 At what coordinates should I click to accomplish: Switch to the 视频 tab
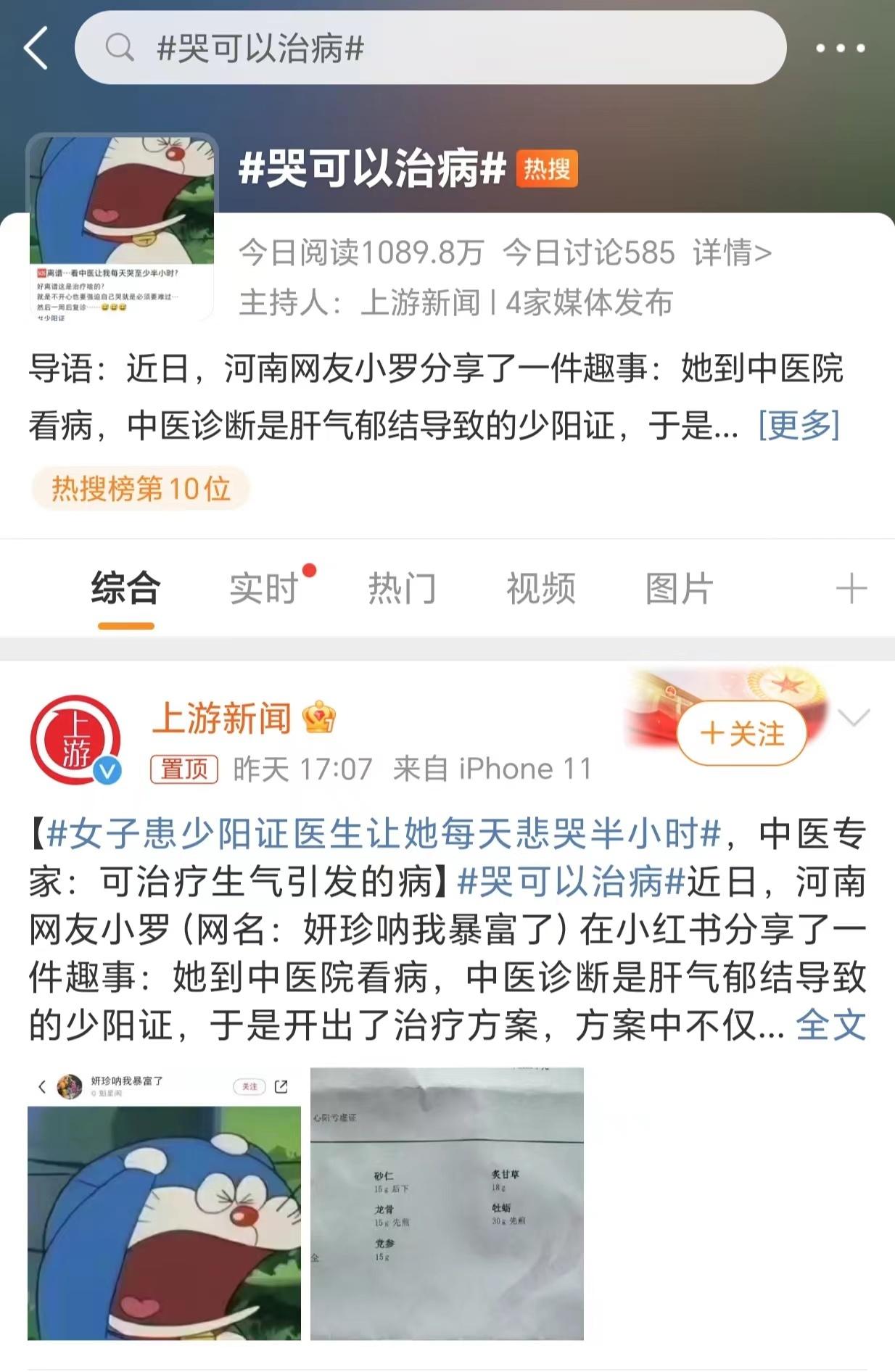click(x=540, y=588)
